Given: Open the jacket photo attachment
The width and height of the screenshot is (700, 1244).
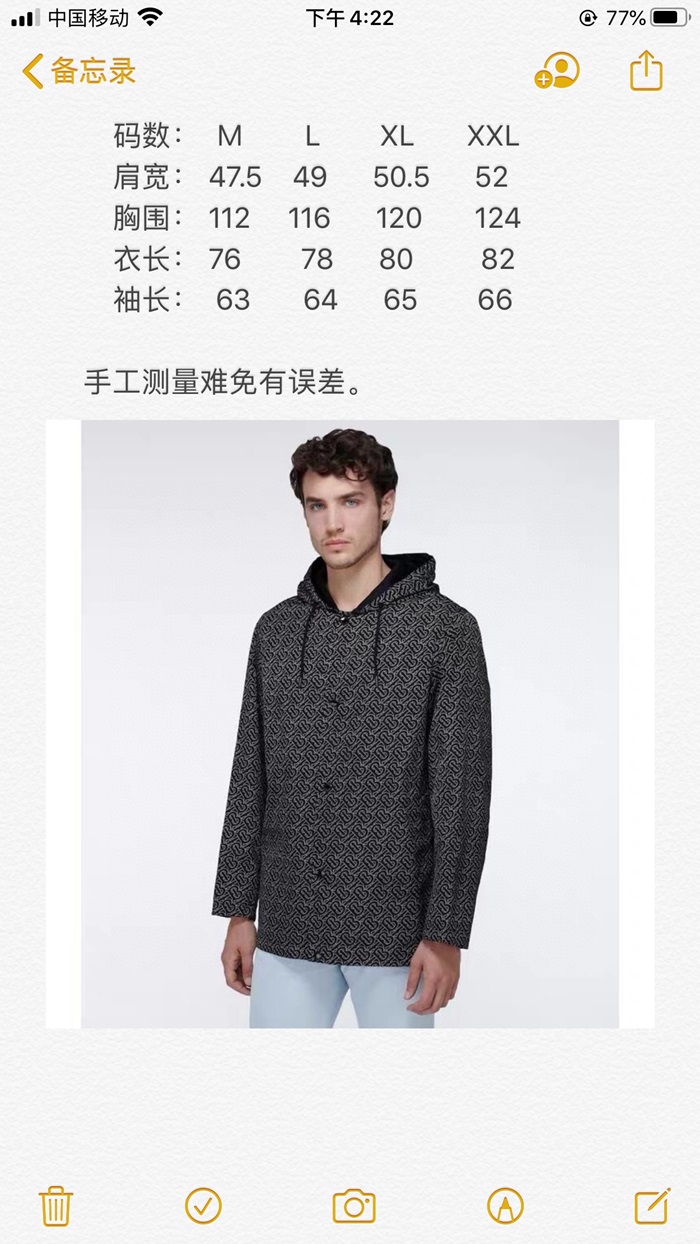Looking at the screenshot, I should 350,724.
